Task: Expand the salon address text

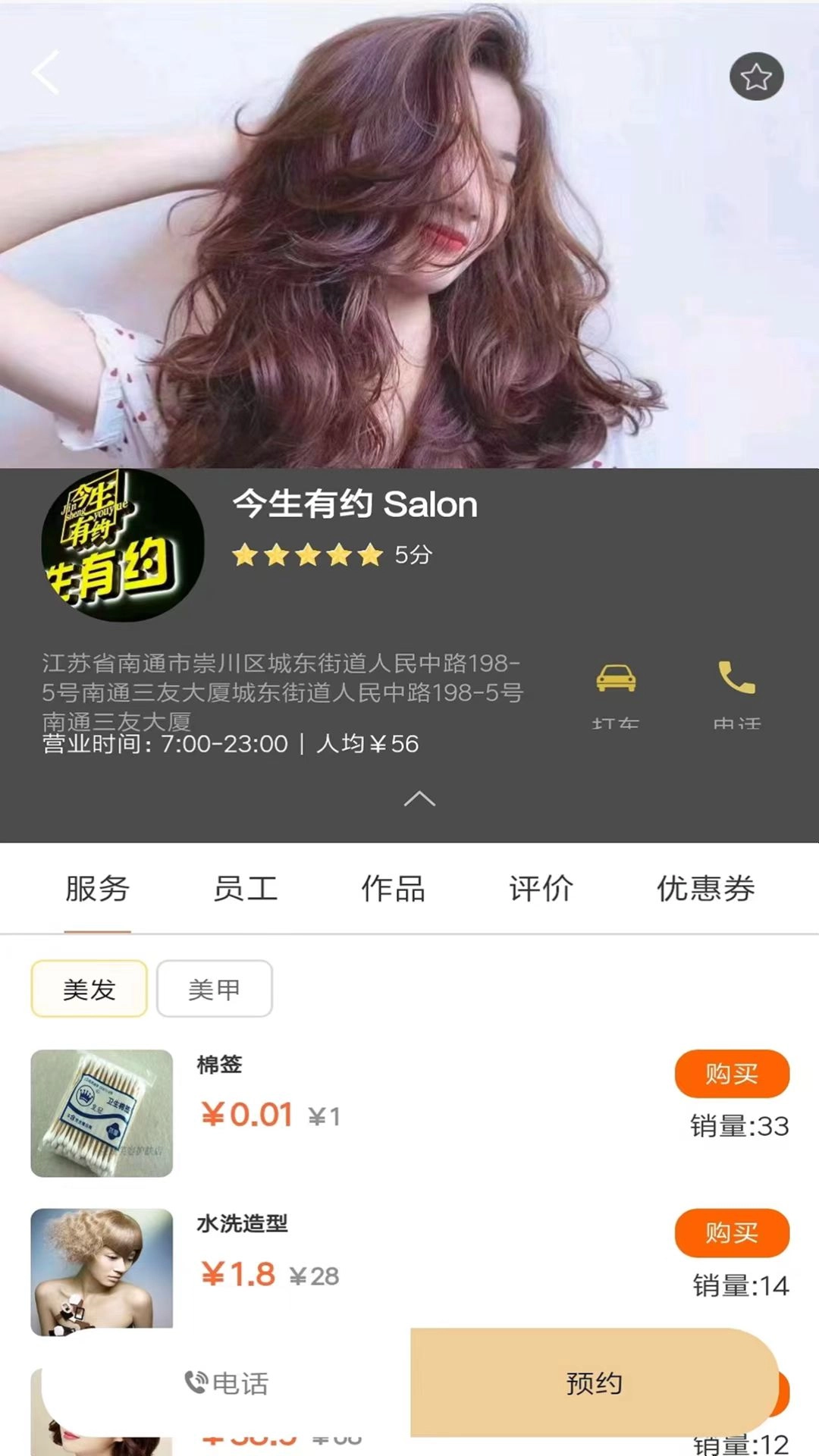Action: 281,690
